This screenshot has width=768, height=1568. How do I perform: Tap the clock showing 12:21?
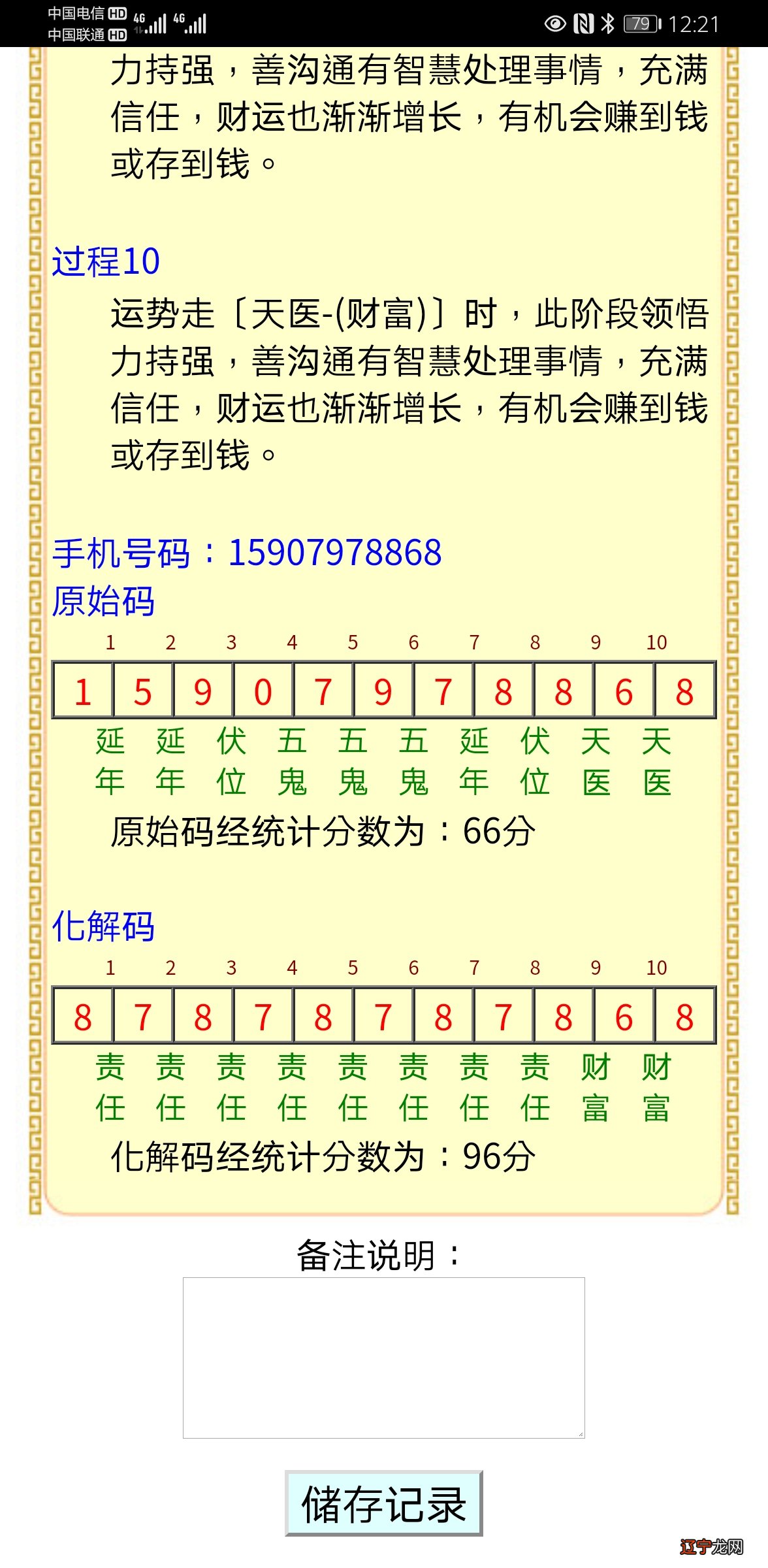click(692, 23)
